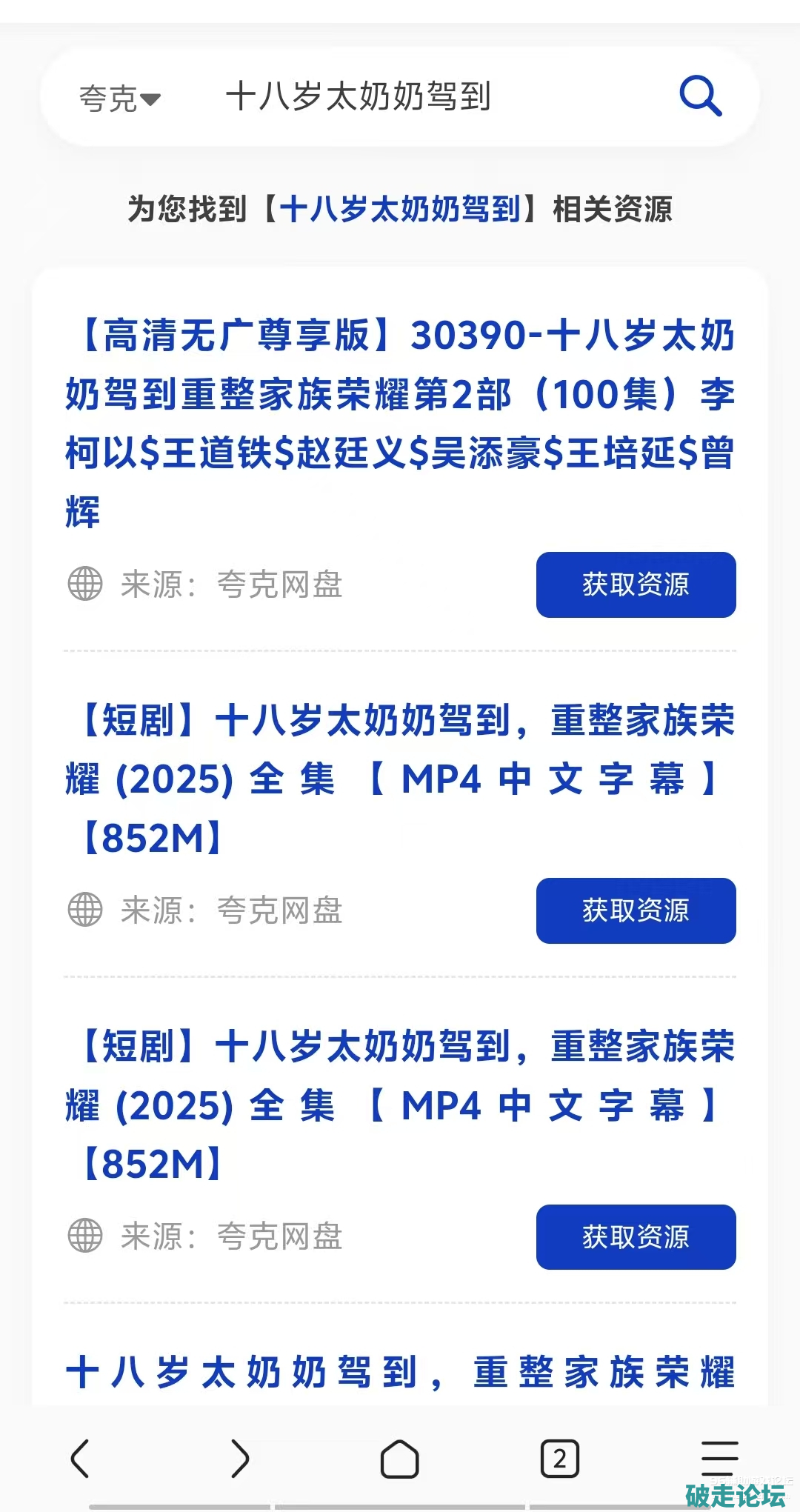The image size is (800, 1512).
Task: Open the browser hamburger menu
Action: point(719,1457)
